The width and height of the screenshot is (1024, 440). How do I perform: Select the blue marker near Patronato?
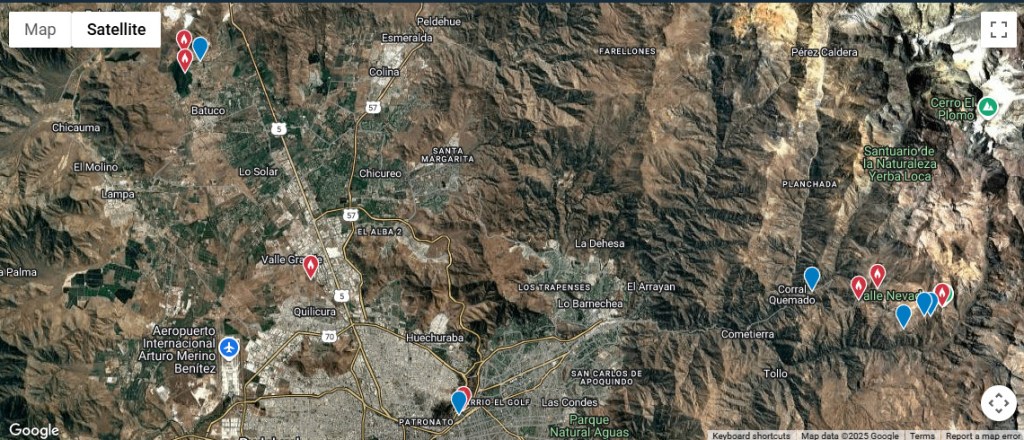[458, 402]
